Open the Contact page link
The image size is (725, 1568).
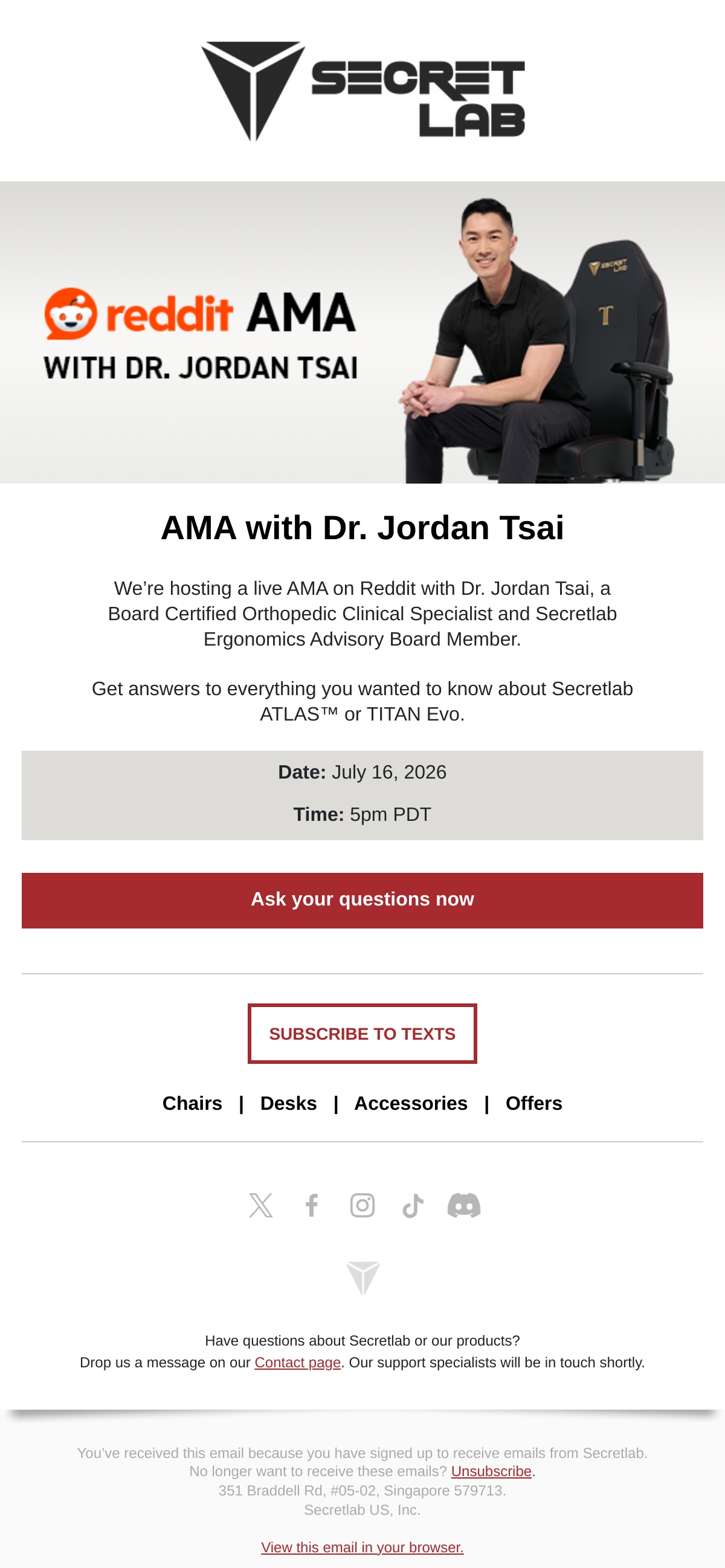tap(297, 1362)
